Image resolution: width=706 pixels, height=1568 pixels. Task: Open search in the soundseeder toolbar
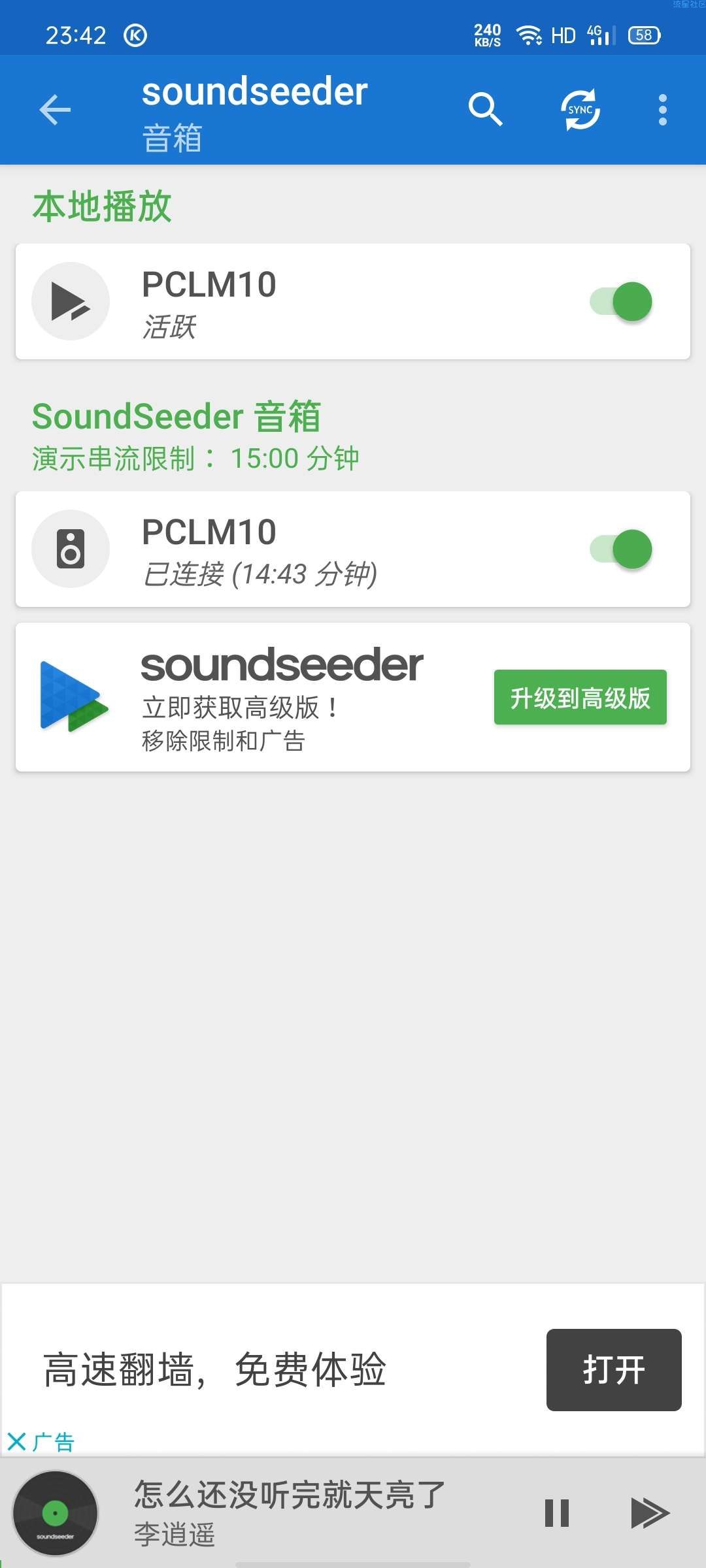pos(485,110)
